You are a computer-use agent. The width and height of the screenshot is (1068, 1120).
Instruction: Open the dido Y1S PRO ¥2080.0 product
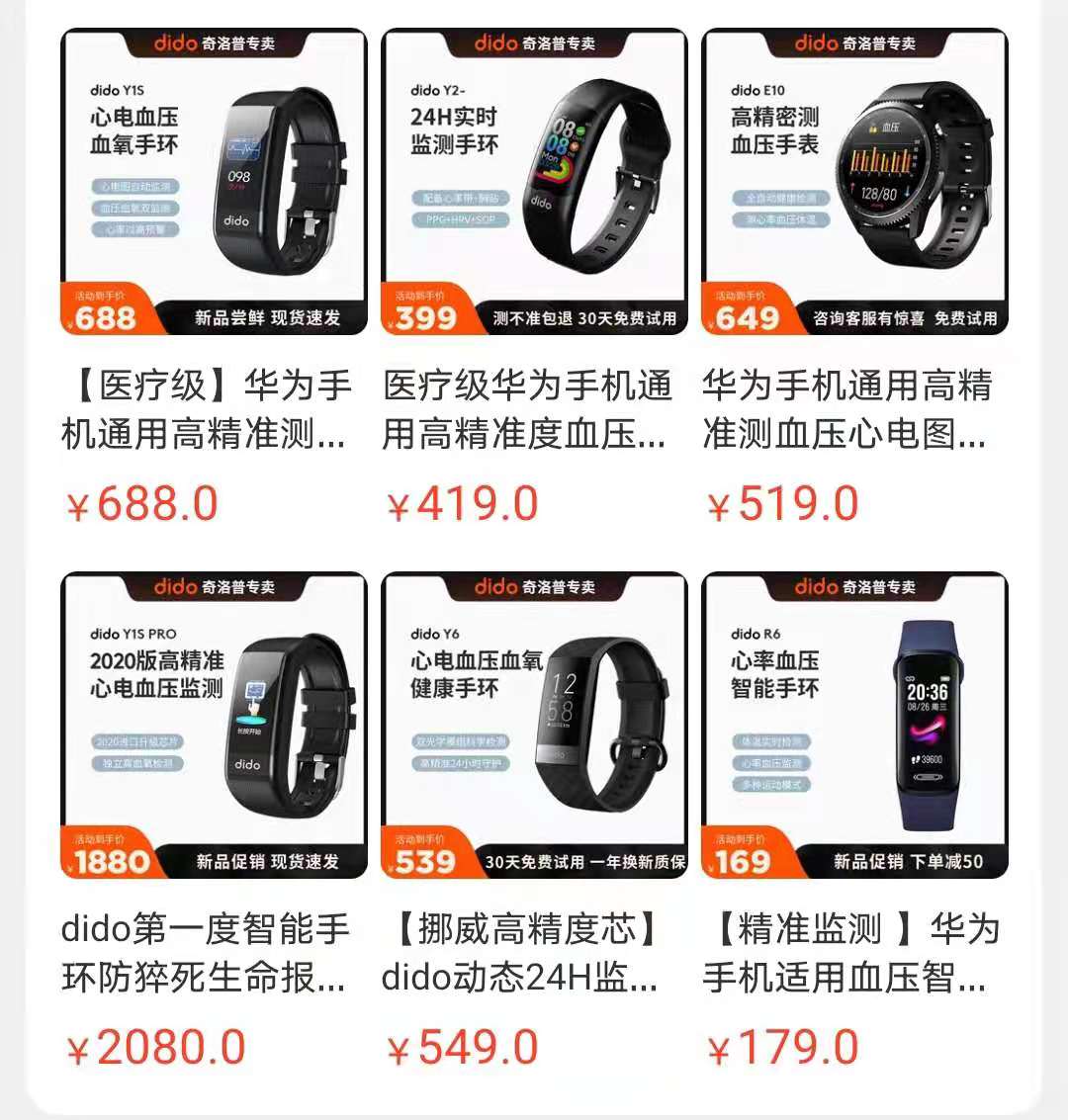[x=214, y=726]
